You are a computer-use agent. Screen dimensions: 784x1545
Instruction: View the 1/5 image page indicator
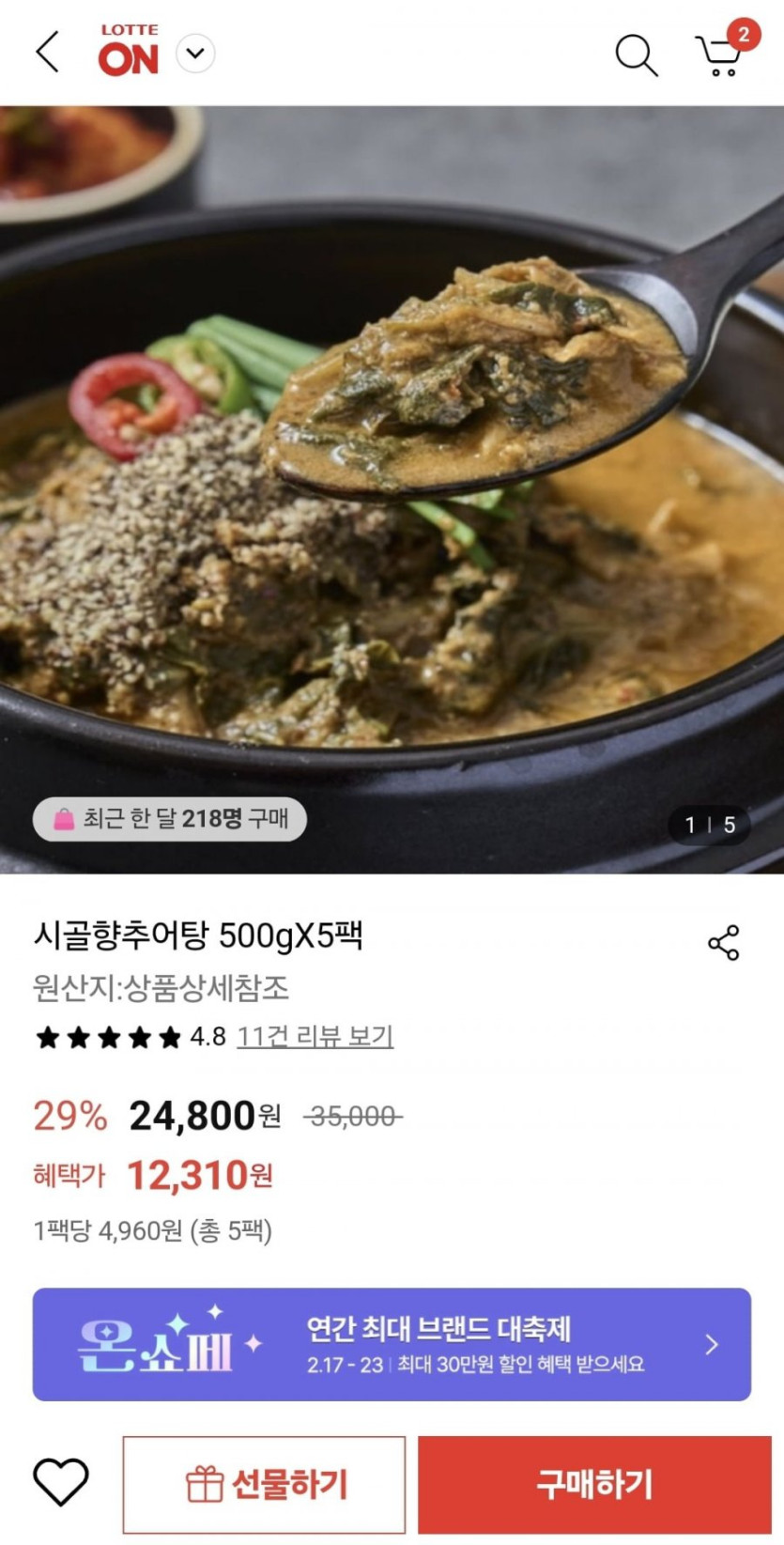click(711, 825)
